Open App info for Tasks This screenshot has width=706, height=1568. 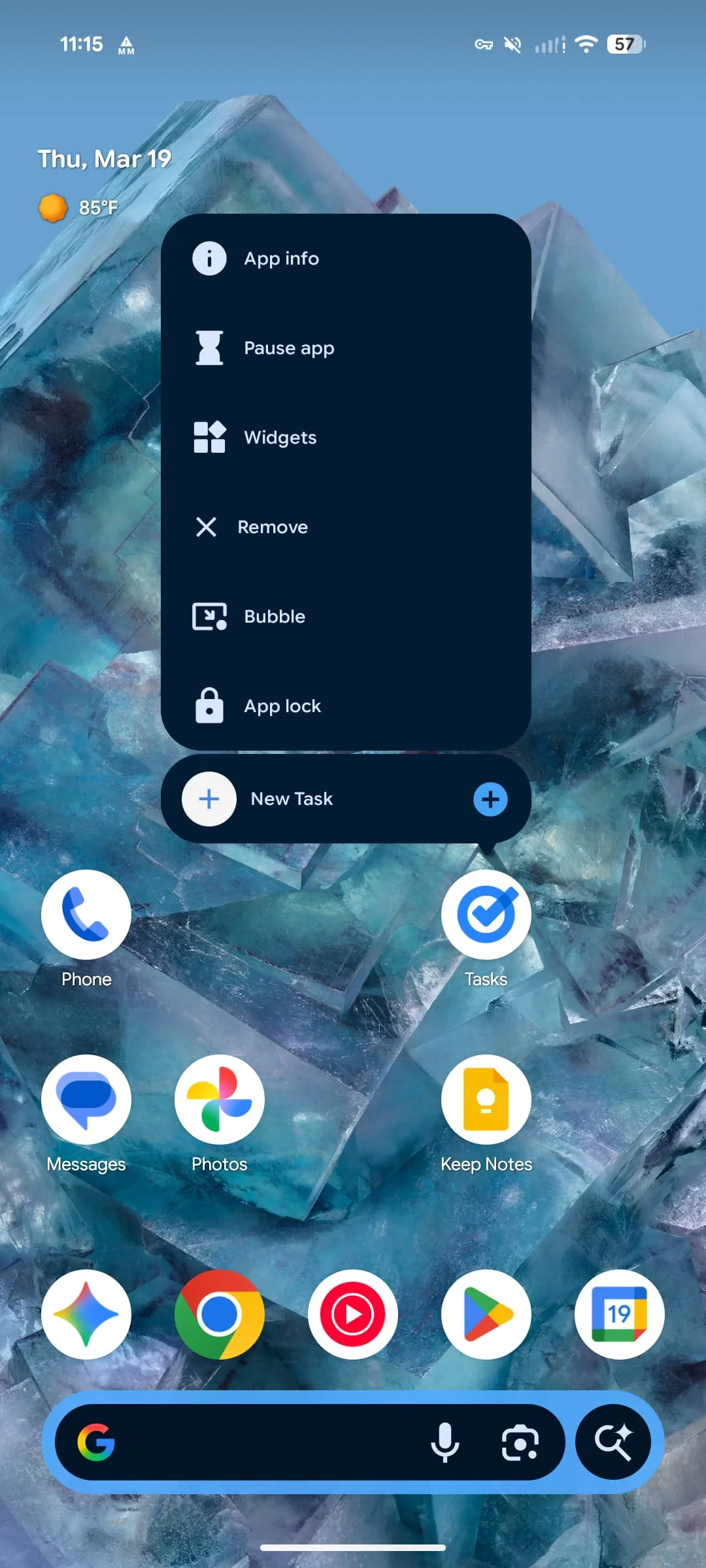[x=281, y=259]
